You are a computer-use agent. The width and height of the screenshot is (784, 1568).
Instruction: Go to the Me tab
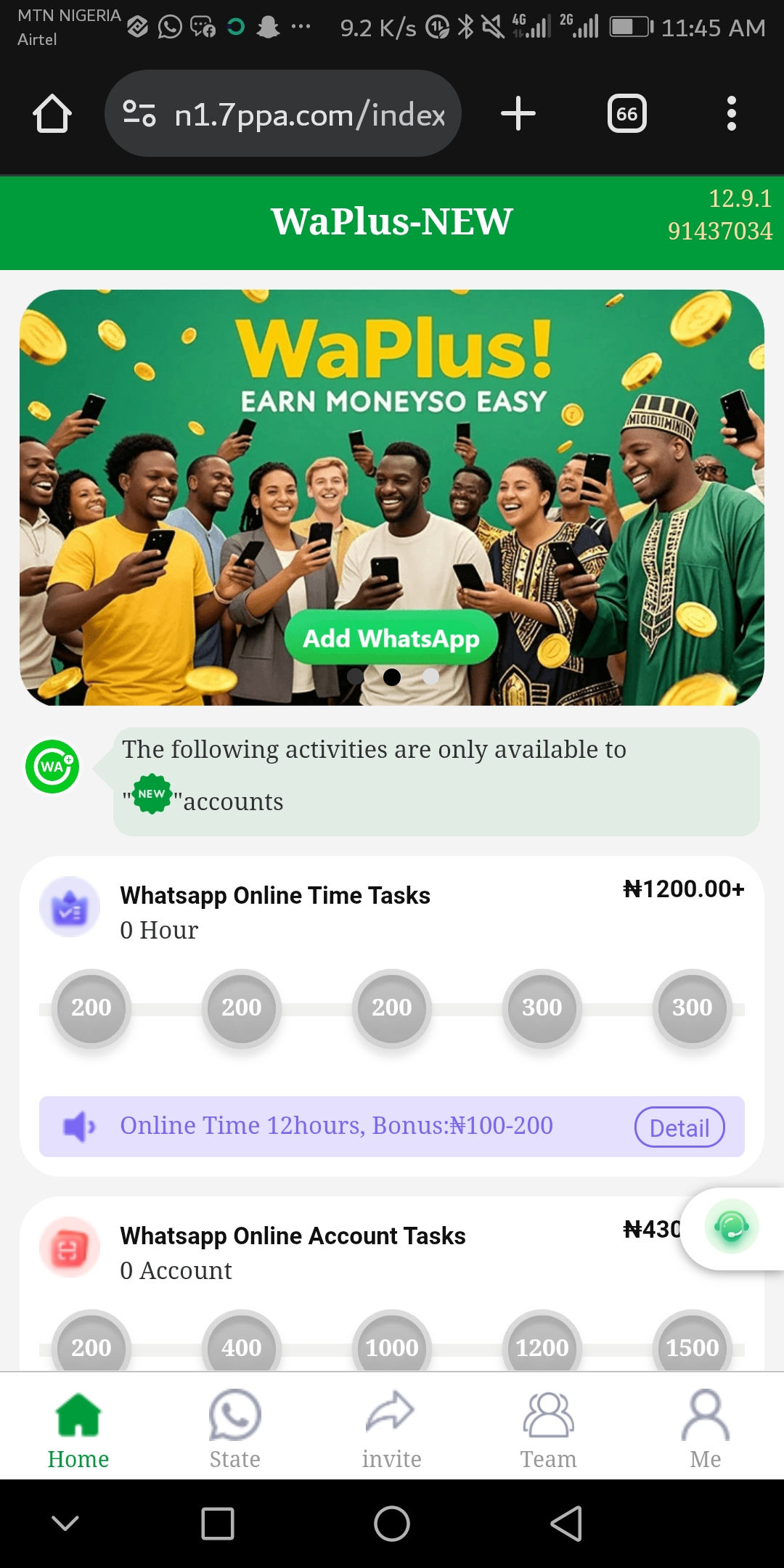(705, 1429)
